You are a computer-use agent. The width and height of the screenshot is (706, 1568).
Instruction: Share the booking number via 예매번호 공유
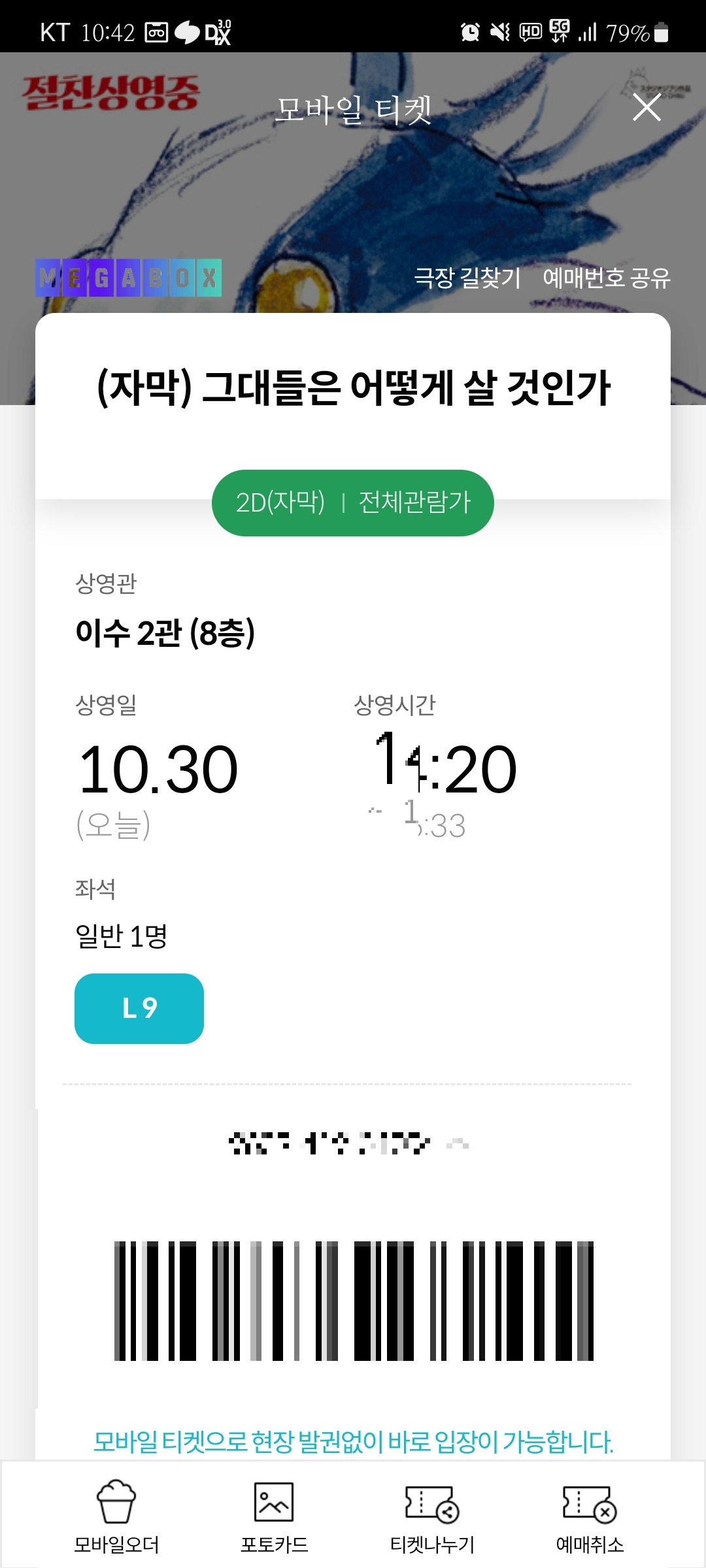point(606,278)
